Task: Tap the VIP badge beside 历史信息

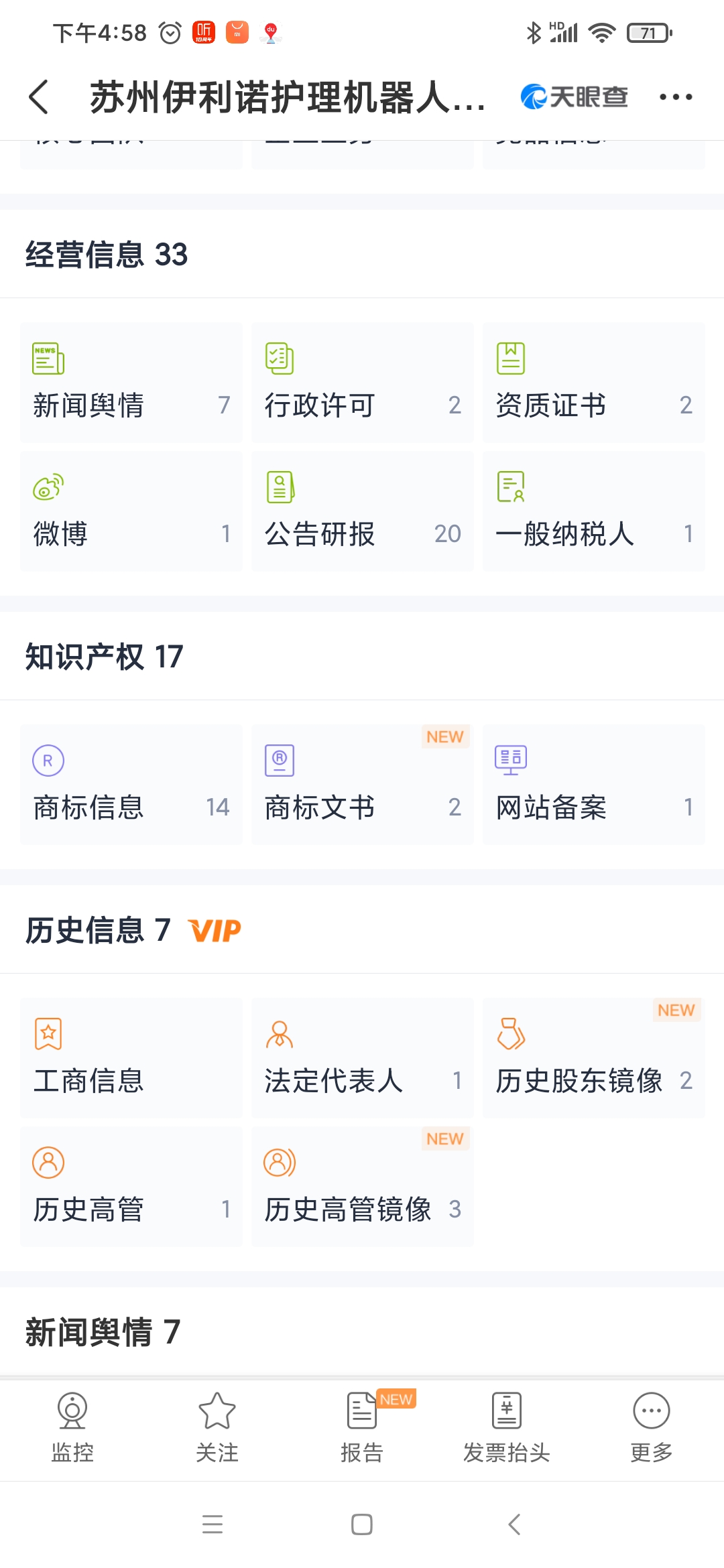Action: [215, 930]
